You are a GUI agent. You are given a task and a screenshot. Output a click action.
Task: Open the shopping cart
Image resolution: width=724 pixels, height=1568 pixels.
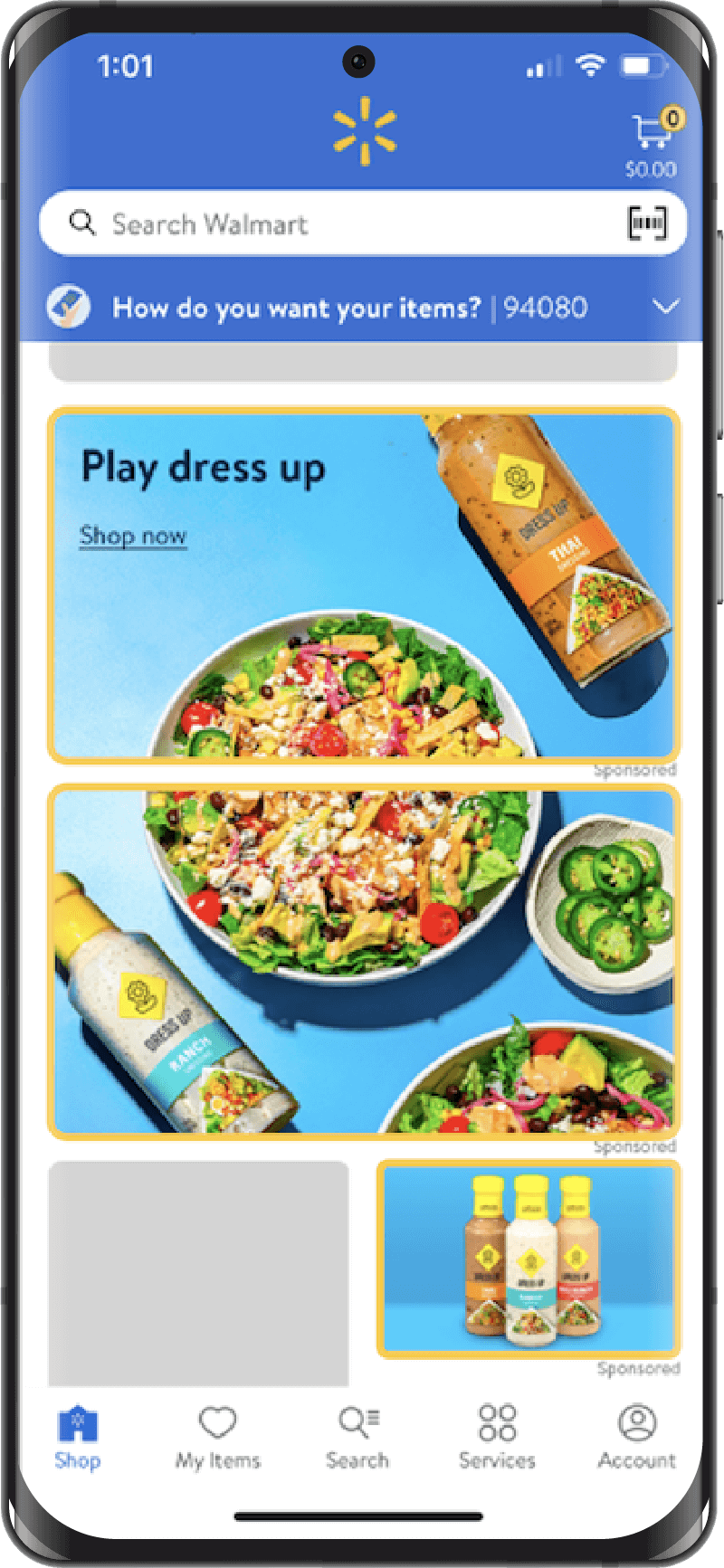click(x=652, y=142)
